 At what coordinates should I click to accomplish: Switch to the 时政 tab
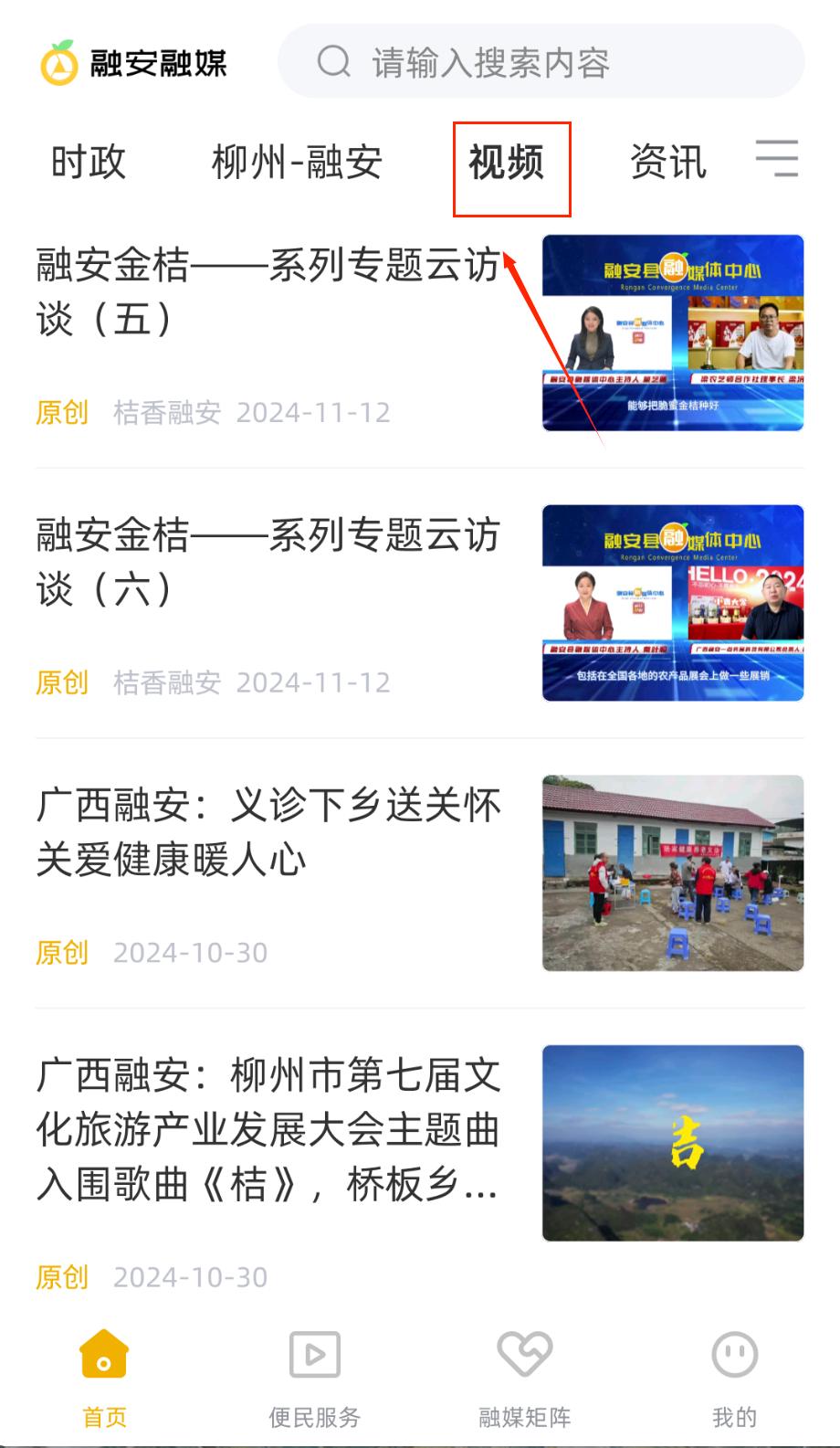click(x=88, y=164)
